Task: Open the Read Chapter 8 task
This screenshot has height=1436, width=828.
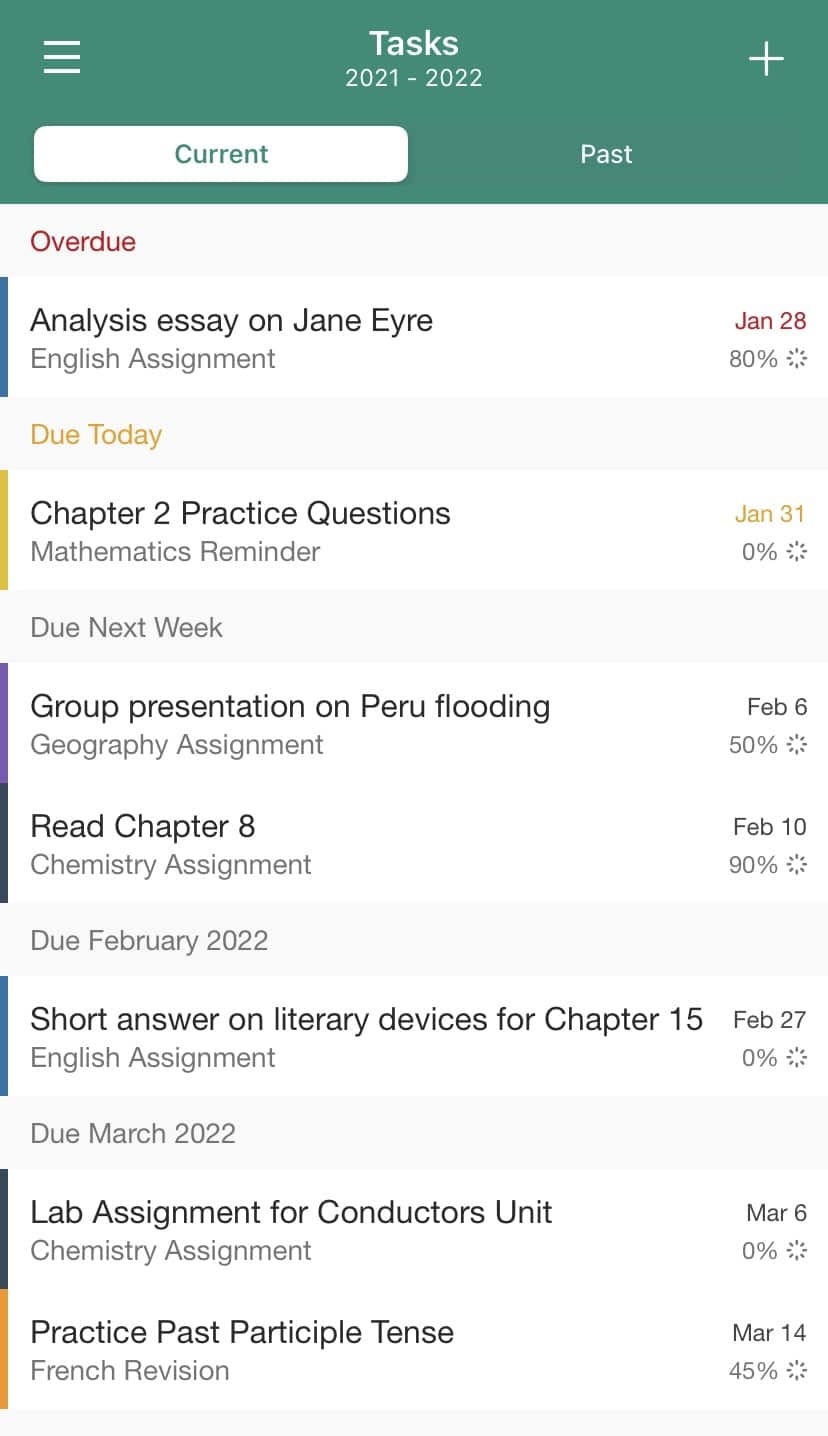Action: 414,843
